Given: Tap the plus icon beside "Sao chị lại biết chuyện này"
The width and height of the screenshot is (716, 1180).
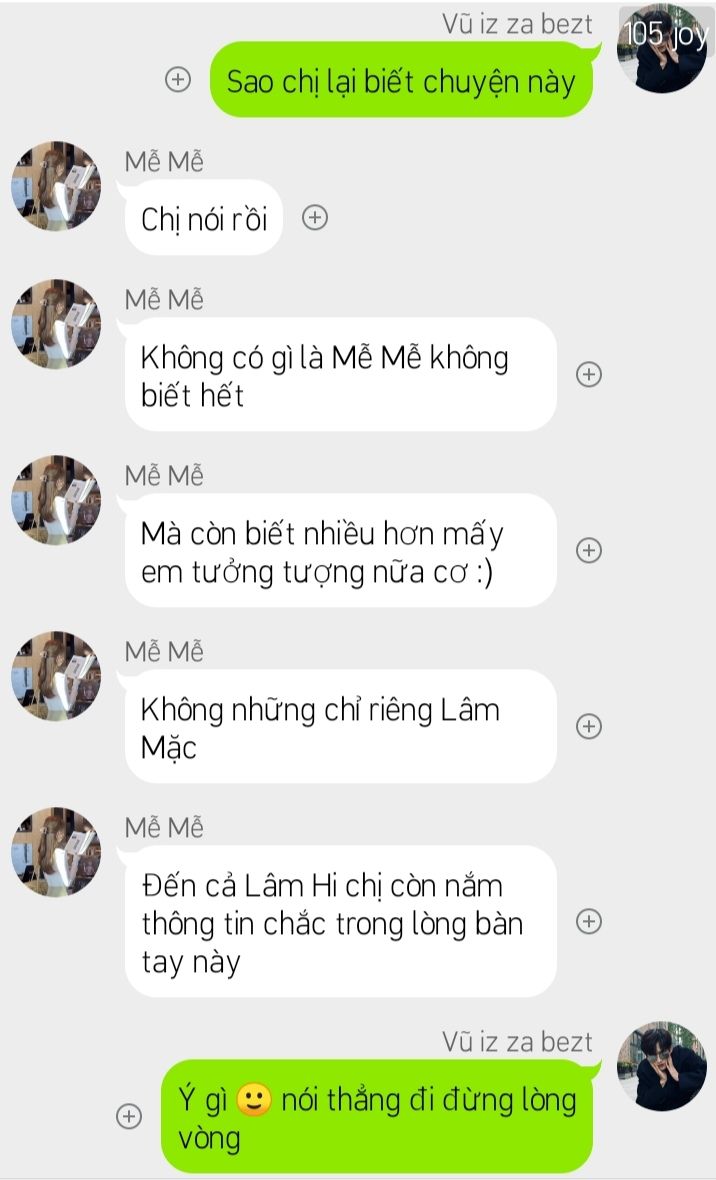Looking at the screenshot, I should 178,80.
